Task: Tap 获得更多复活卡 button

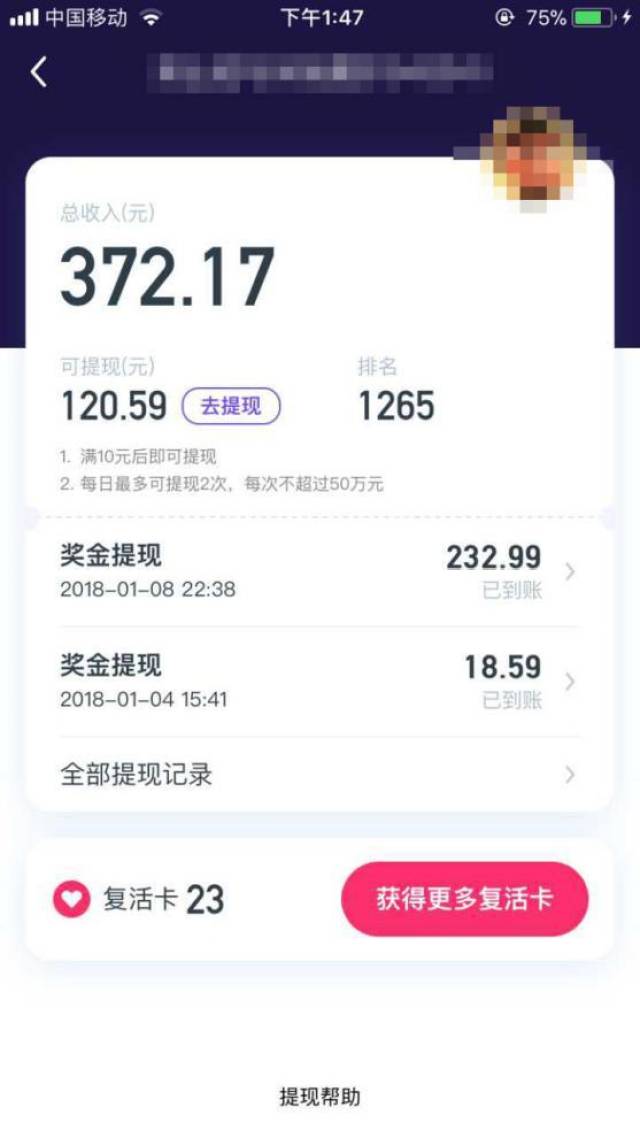Action: [464, 899]
